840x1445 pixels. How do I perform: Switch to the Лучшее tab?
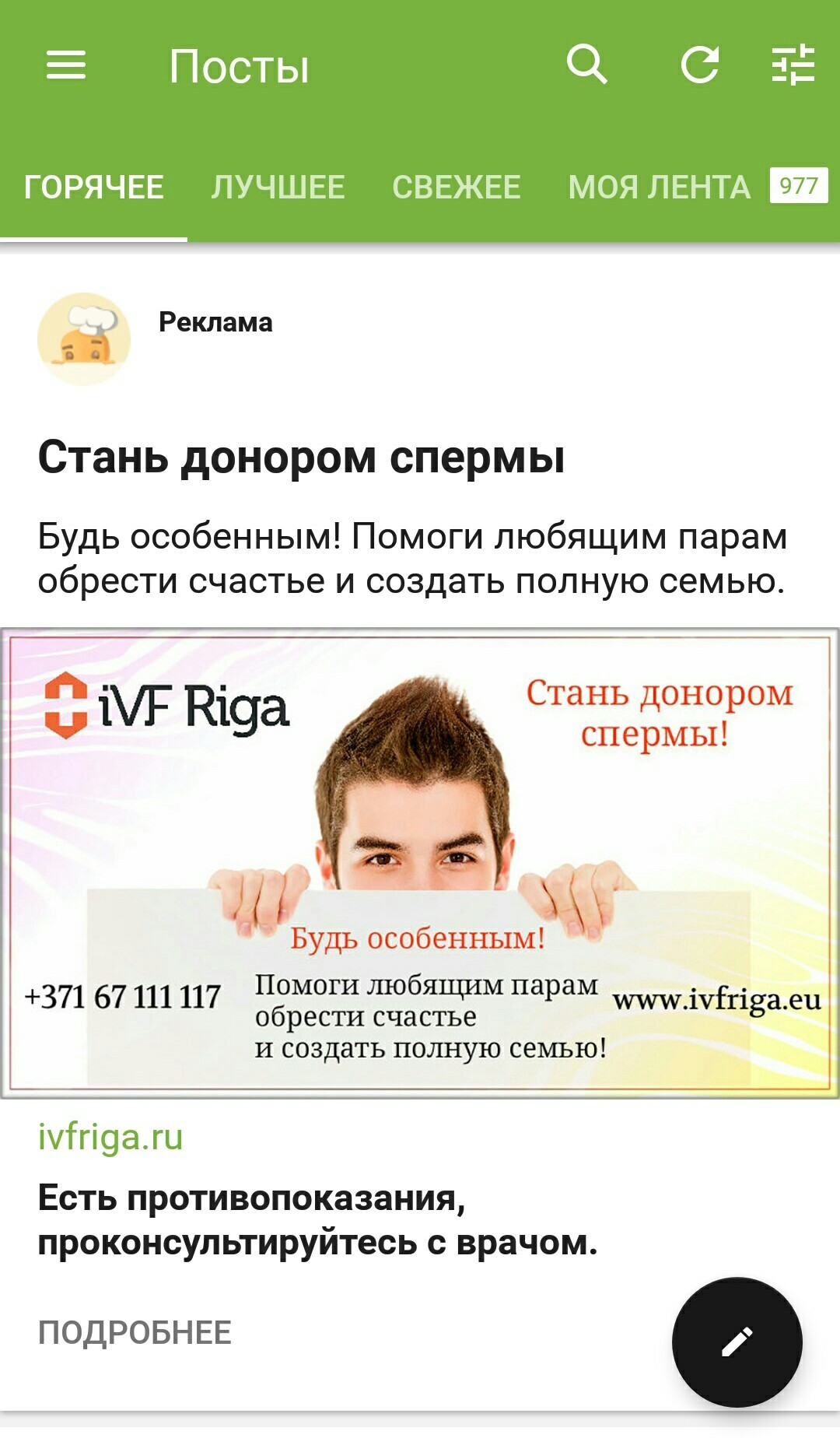coord(278,188)
